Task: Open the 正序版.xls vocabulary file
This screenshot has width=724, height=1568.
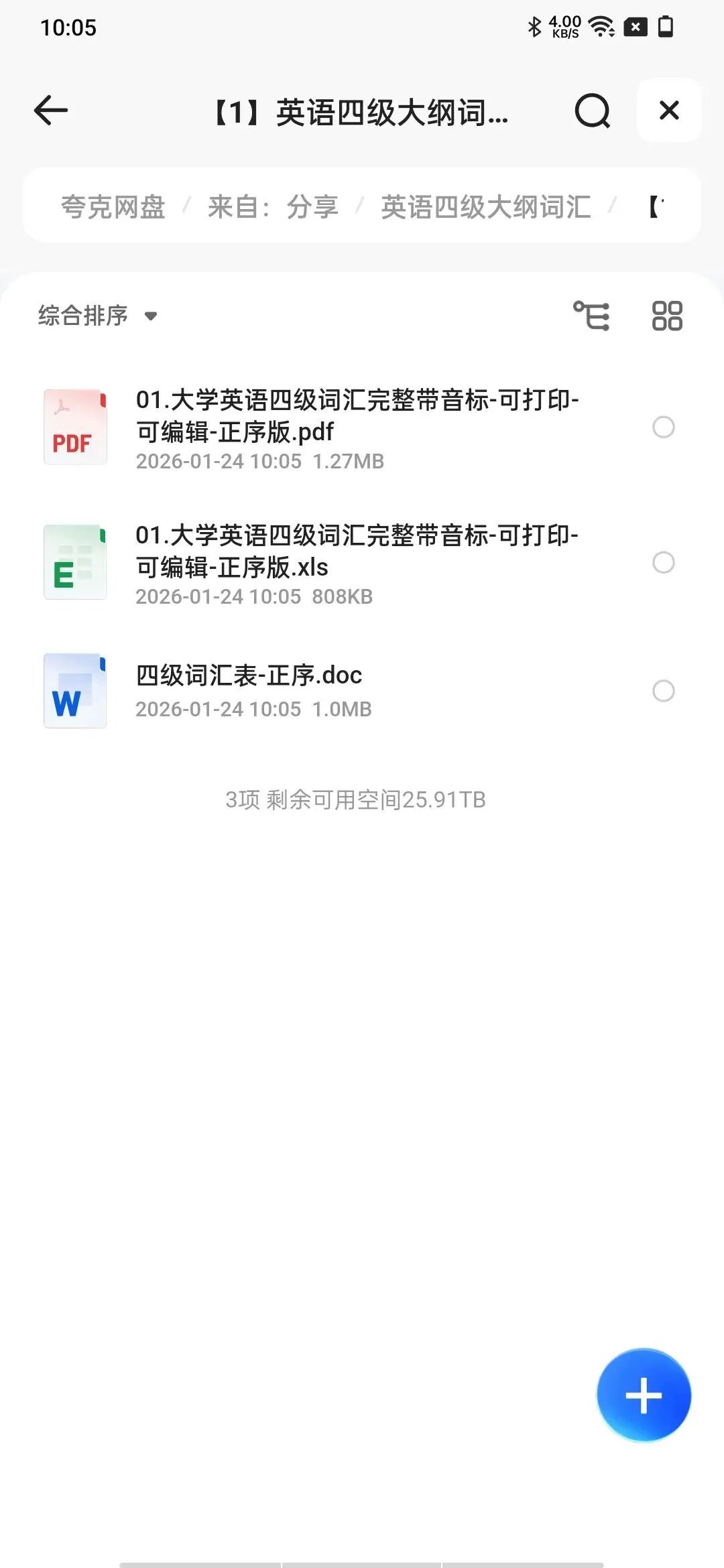Action: tap(335, 563)
